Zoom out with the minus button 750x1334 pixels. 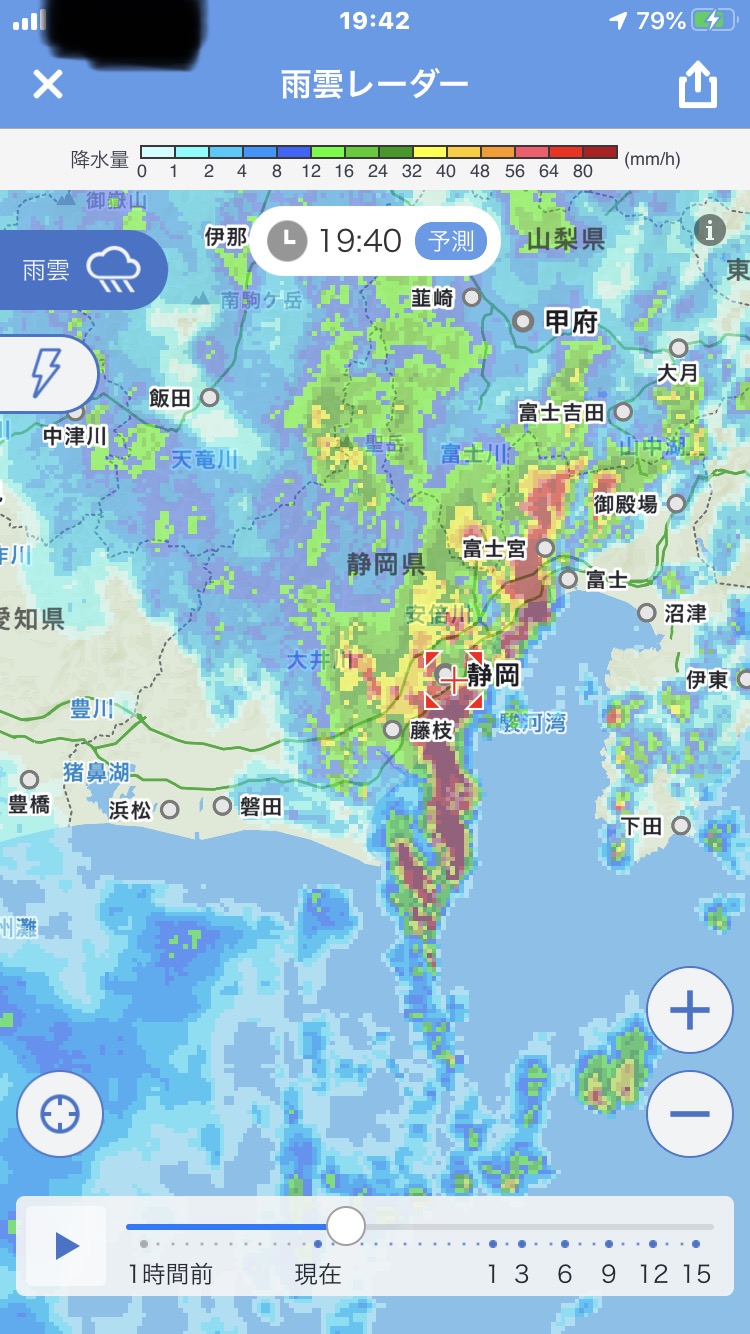point(689,1114)
